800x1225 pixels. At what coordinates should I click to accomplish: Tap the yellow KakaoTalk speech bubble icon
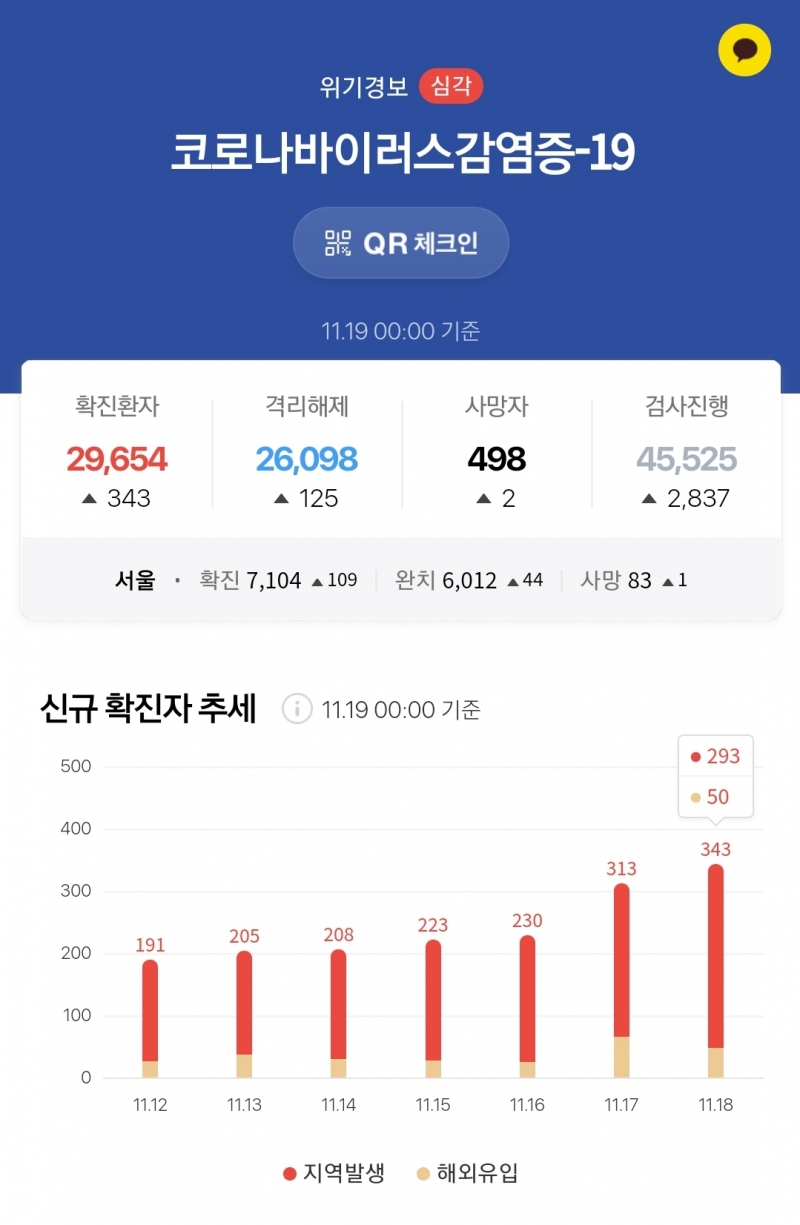745,49
